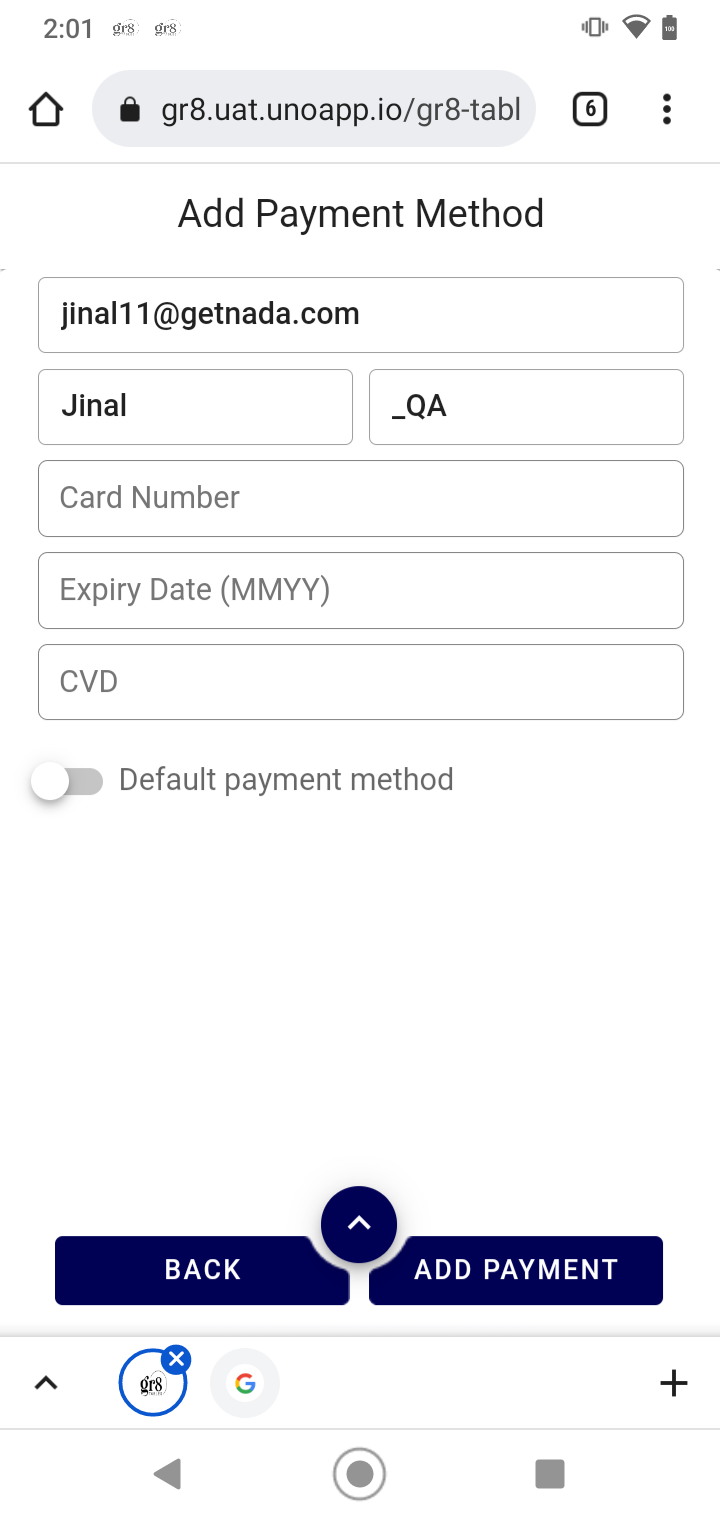The height and width of the screenshot is (1520, 720).
Task: Enable Default payment method switch
Action: point(67,781)
